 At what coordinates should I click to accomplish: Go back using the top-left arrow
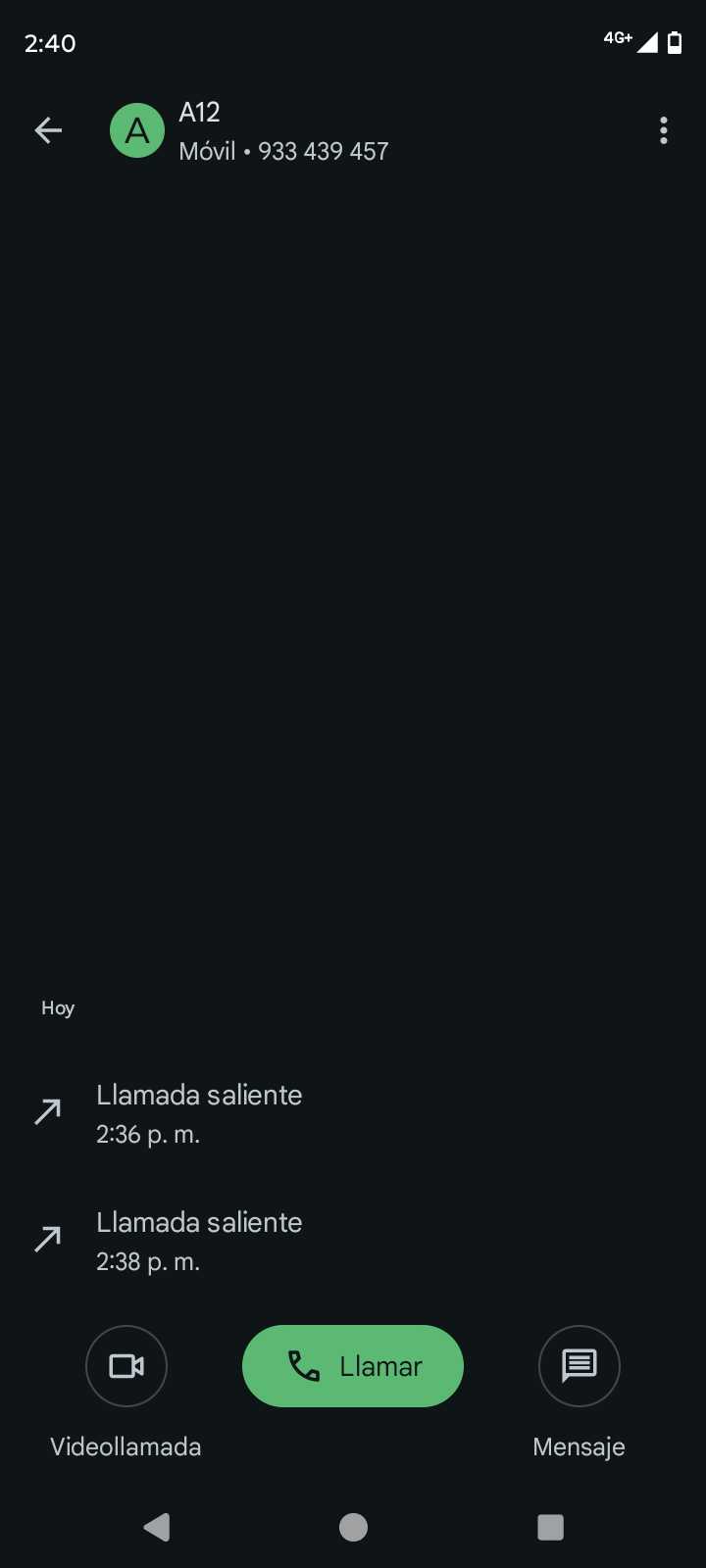click(48, 130)
